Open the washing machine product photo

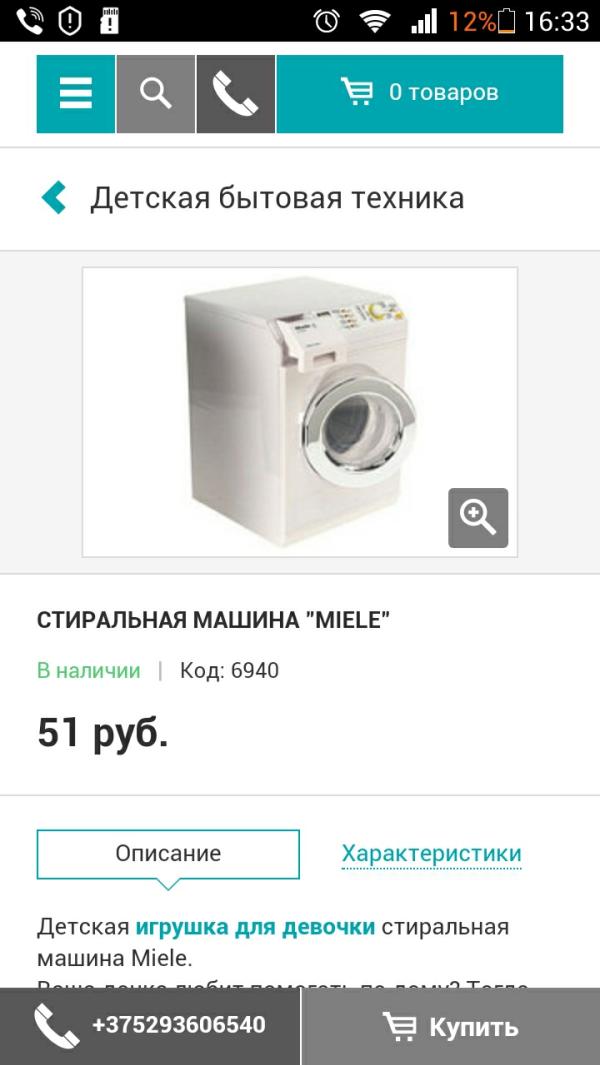coord(300,412)
